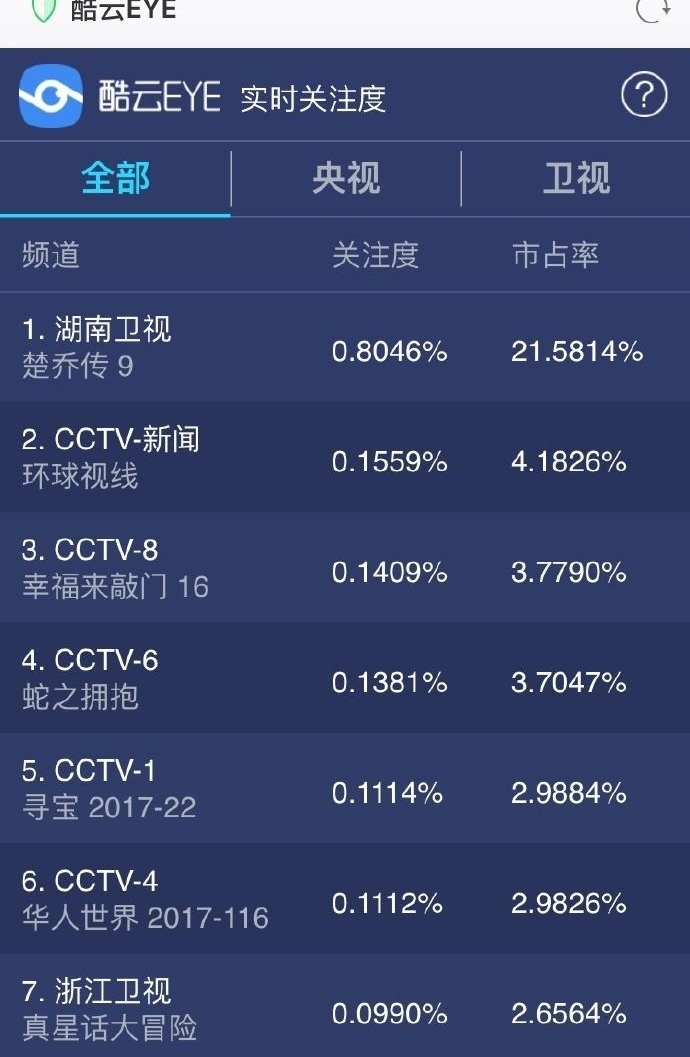Image resolution: width=690 pixels, height=1057 pixels.
Task: Open the CCTV-6 蛇之拥抱 row
Action: [345, 678]
